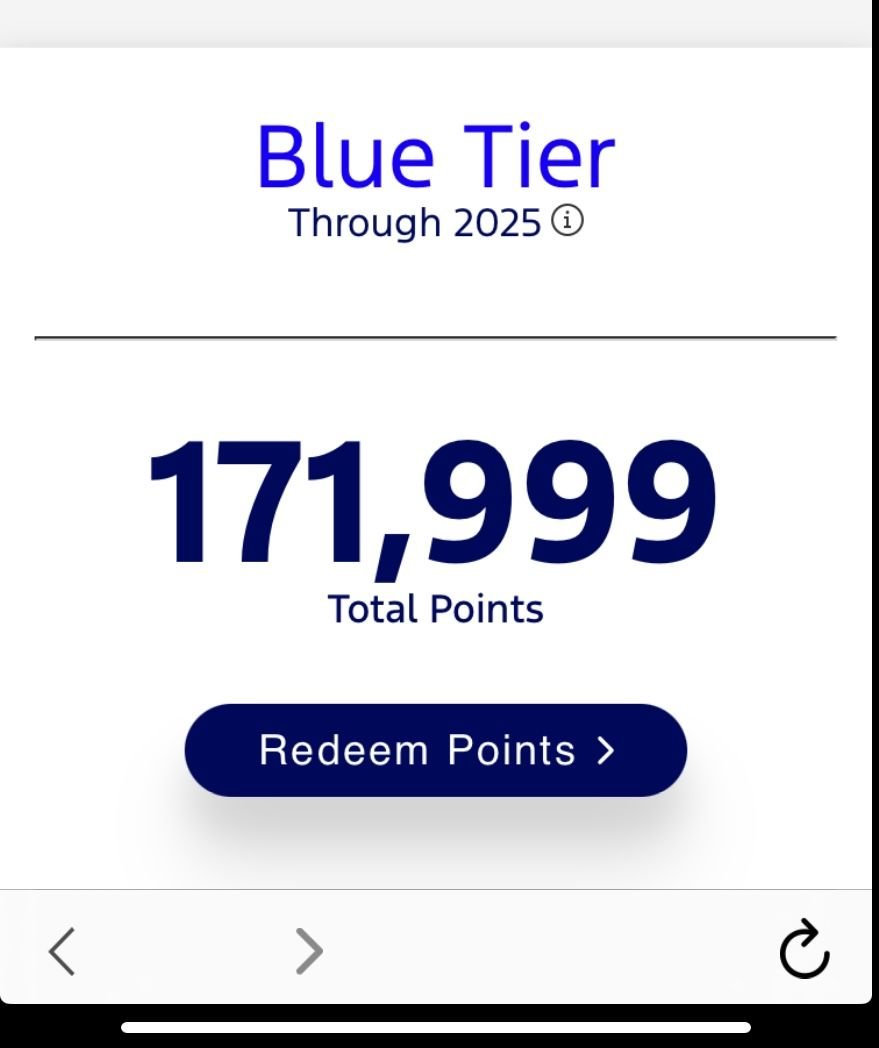Open the info icon beside Through 2025
The width and height of the screenshot is (879, 1048).
[x=567, y=220]
